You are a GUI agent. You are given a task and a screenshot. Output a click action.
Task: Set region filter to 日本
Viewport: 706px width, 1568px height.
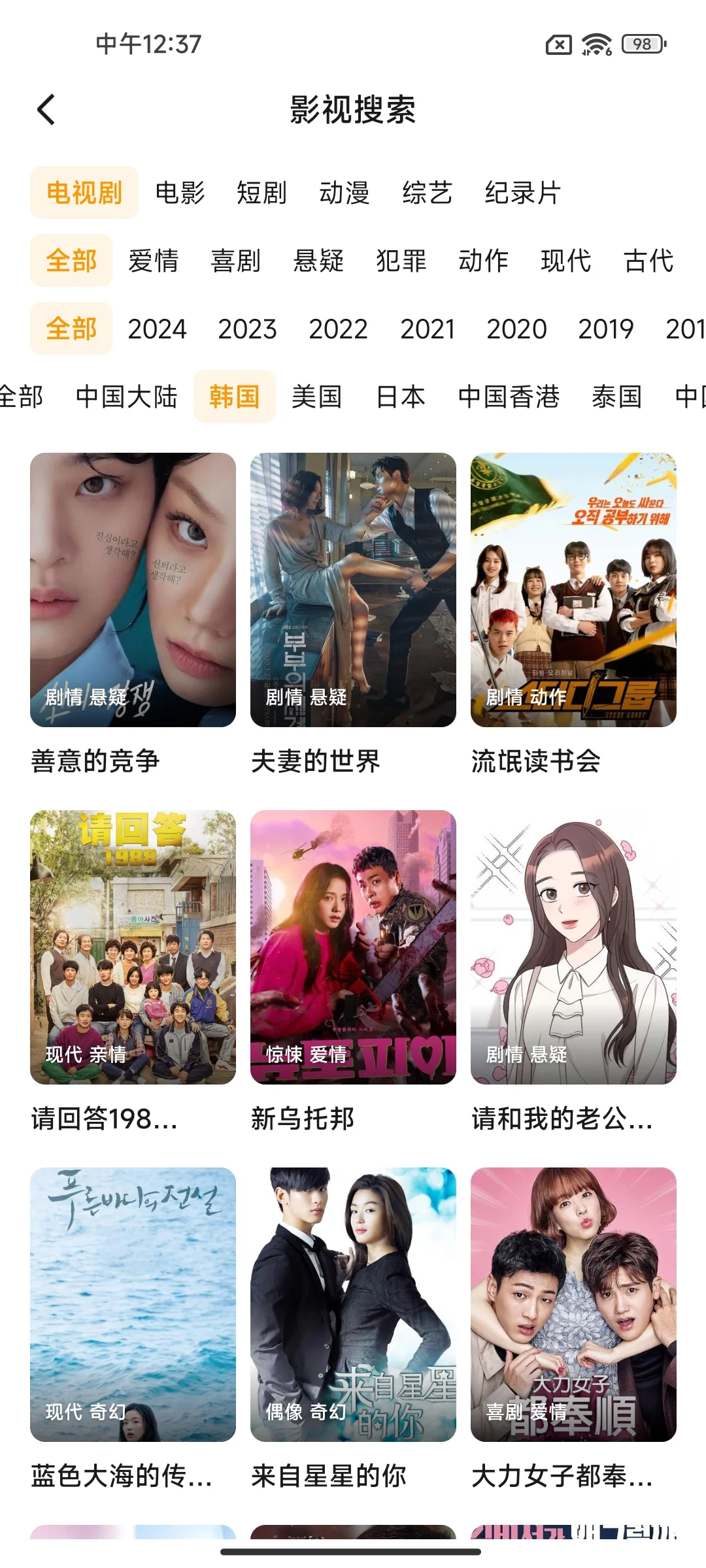(401, 397)
